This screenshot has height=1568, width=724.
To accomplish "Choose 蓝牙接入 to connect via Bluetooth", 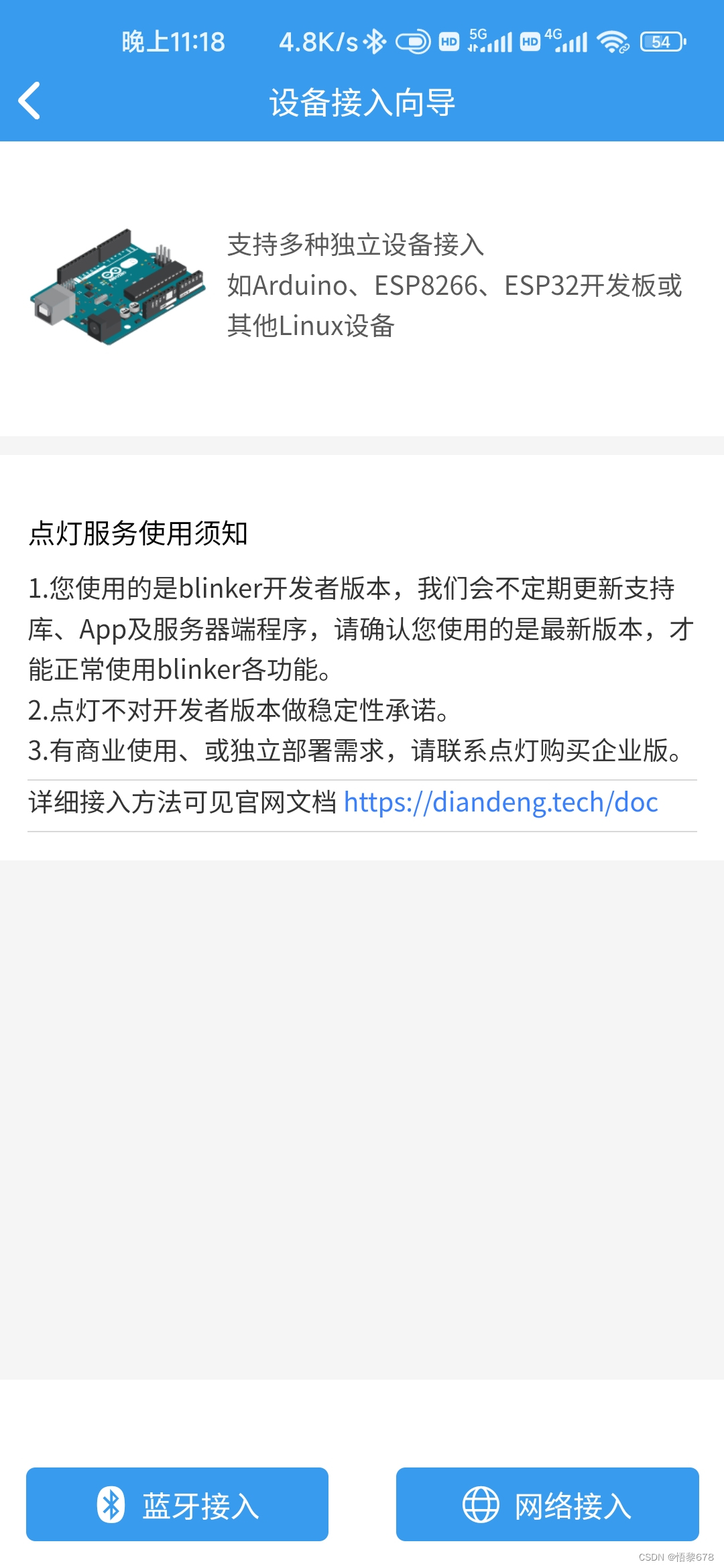I will pos(177,1504).
